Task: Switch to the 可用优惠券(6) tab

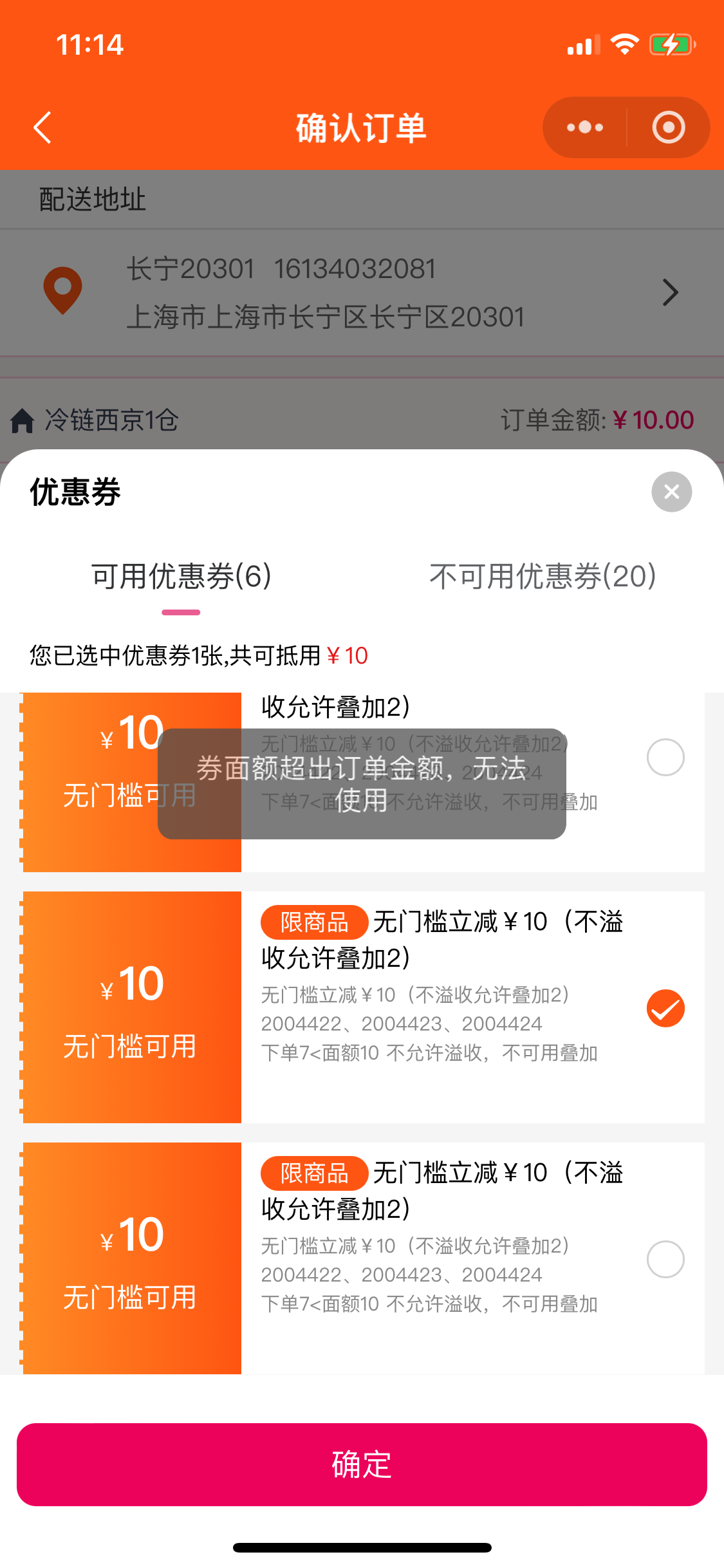Action: (x=181, y=576)
